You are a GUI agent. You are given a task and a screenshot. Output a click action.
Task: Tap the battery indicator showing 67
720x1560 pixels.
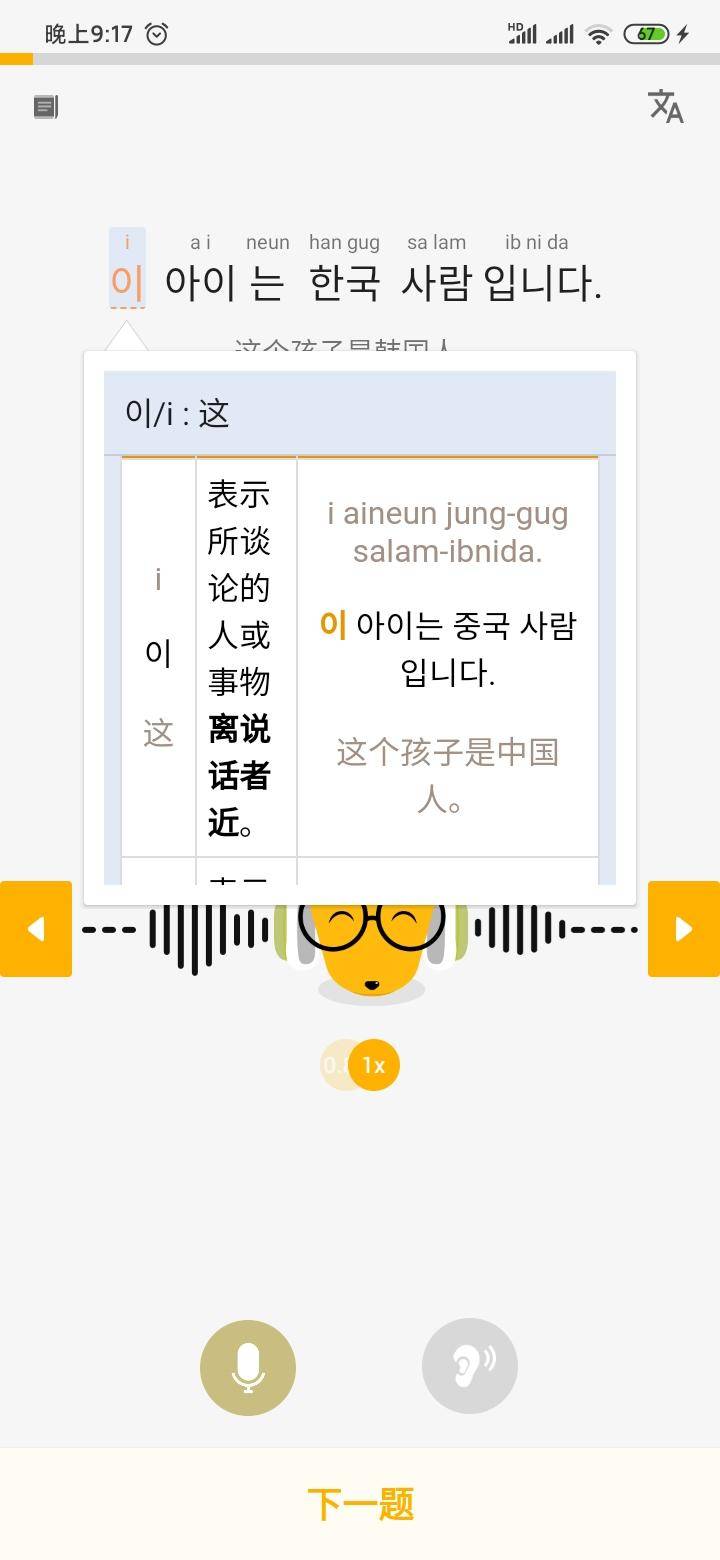point(648,31)
